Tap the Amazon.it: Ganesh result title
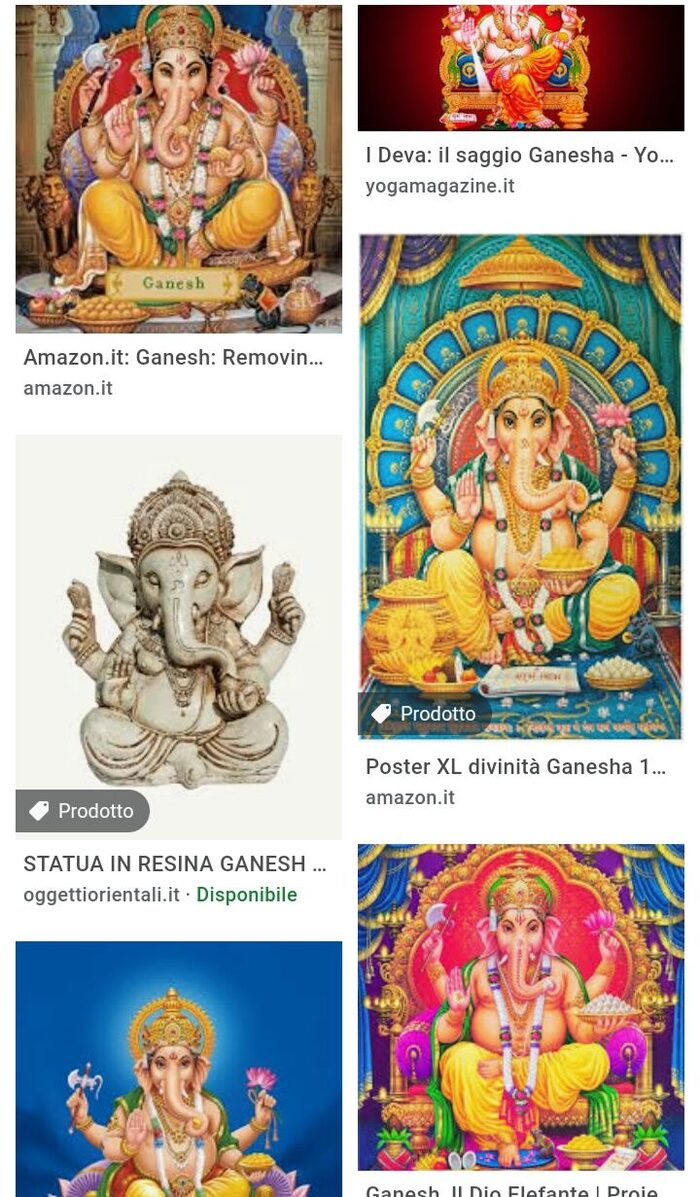This screenshot has height=1197, width=700. (173, 357)
